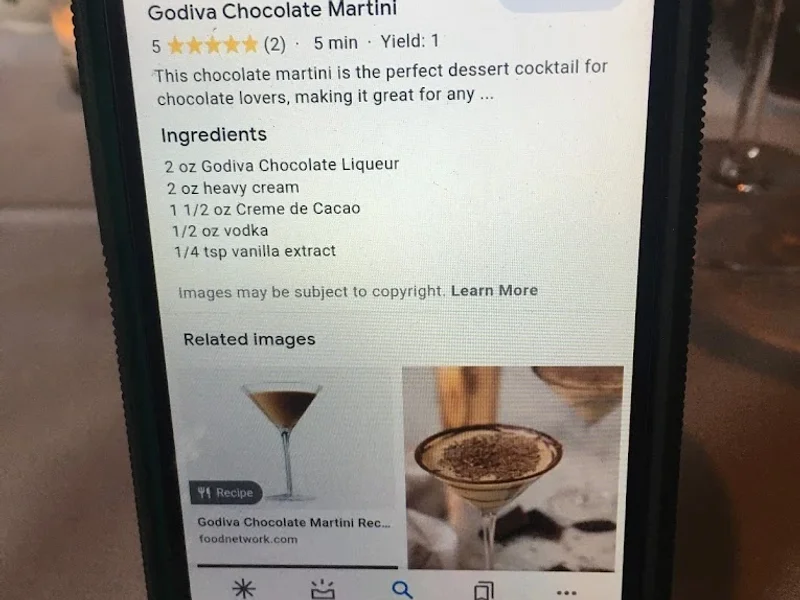Open the More options tab
This screenshot has height=600, width=800.
coord(566,590)
